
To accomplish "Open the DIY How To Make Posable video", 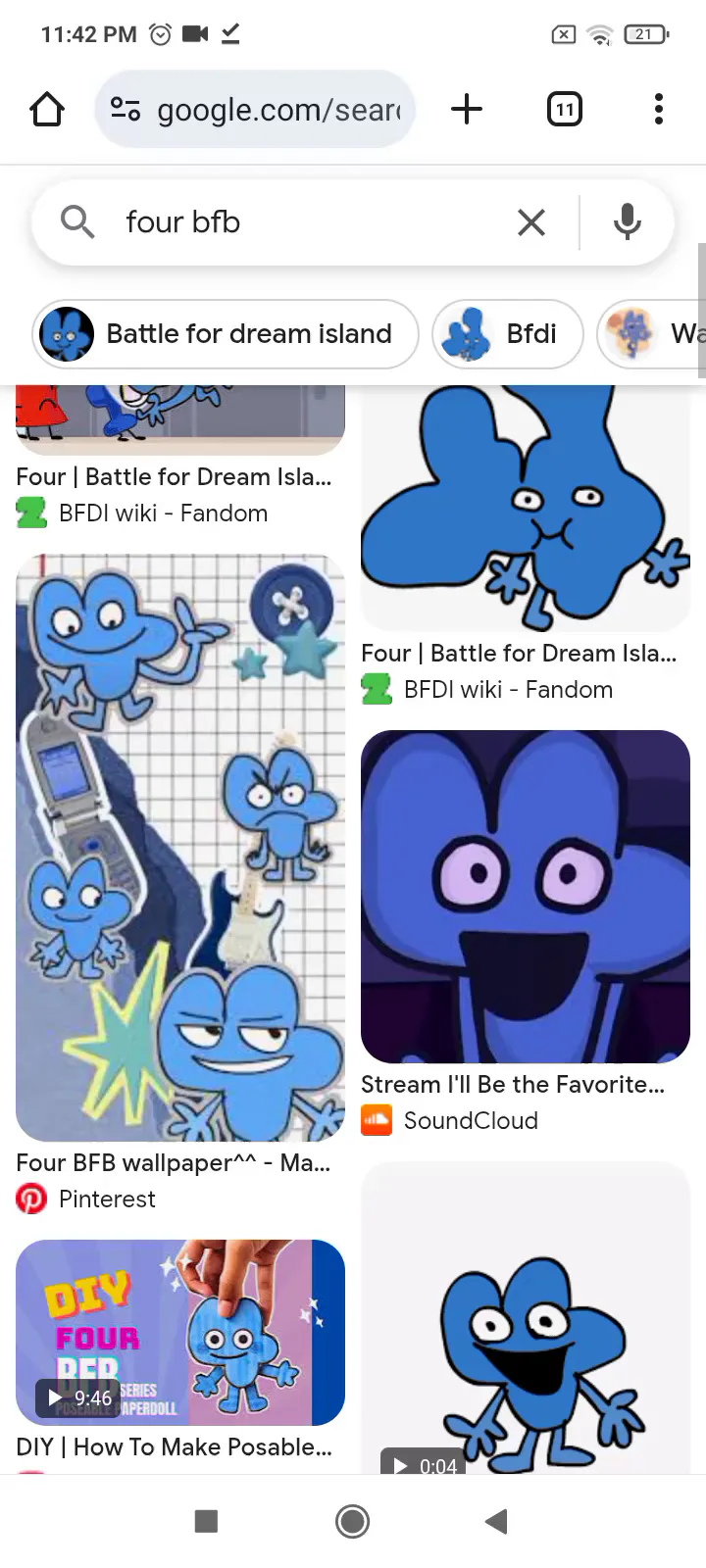I will tap(180, 1333).
